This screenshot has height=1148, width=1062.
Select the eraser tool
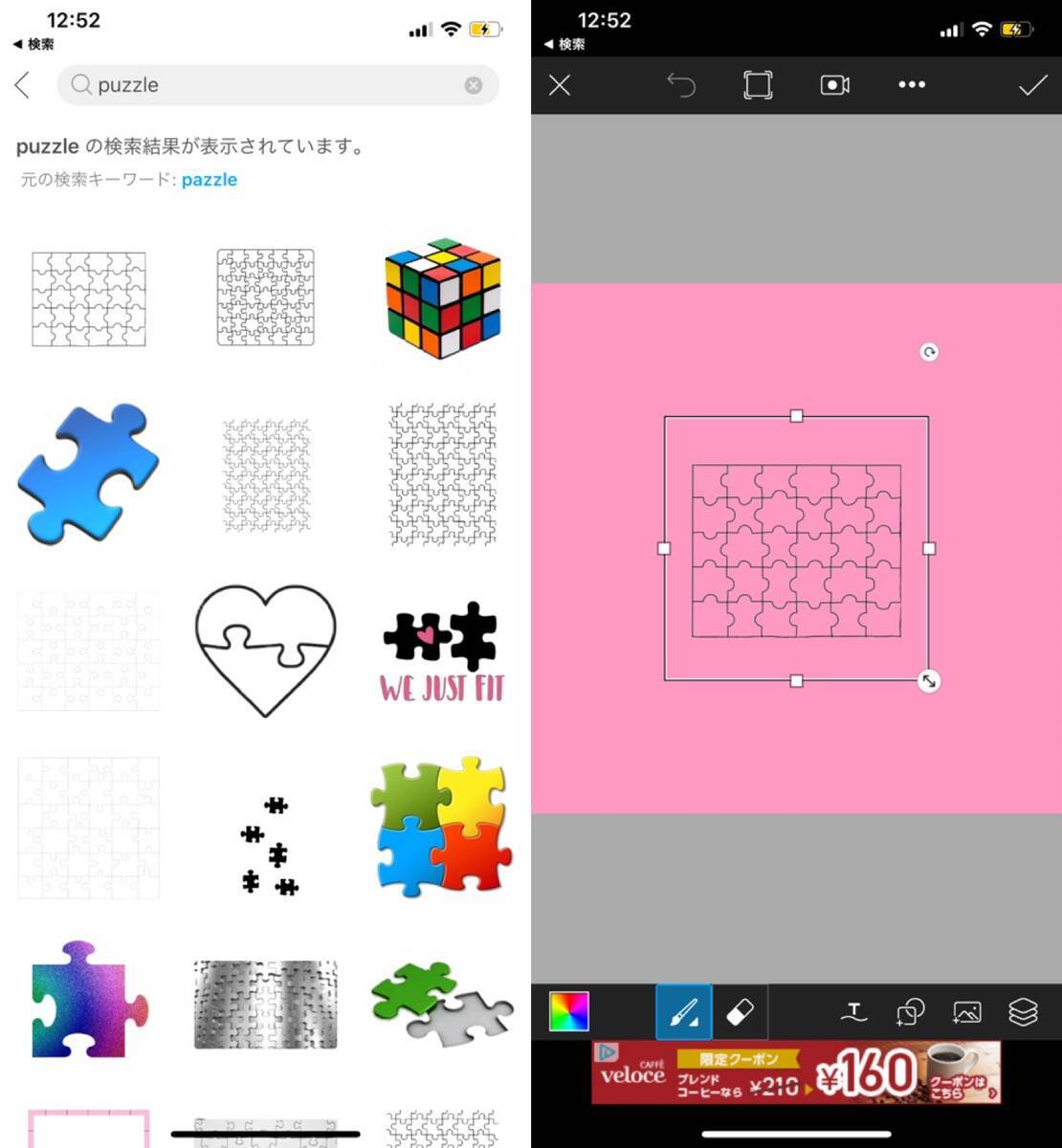741,1011
